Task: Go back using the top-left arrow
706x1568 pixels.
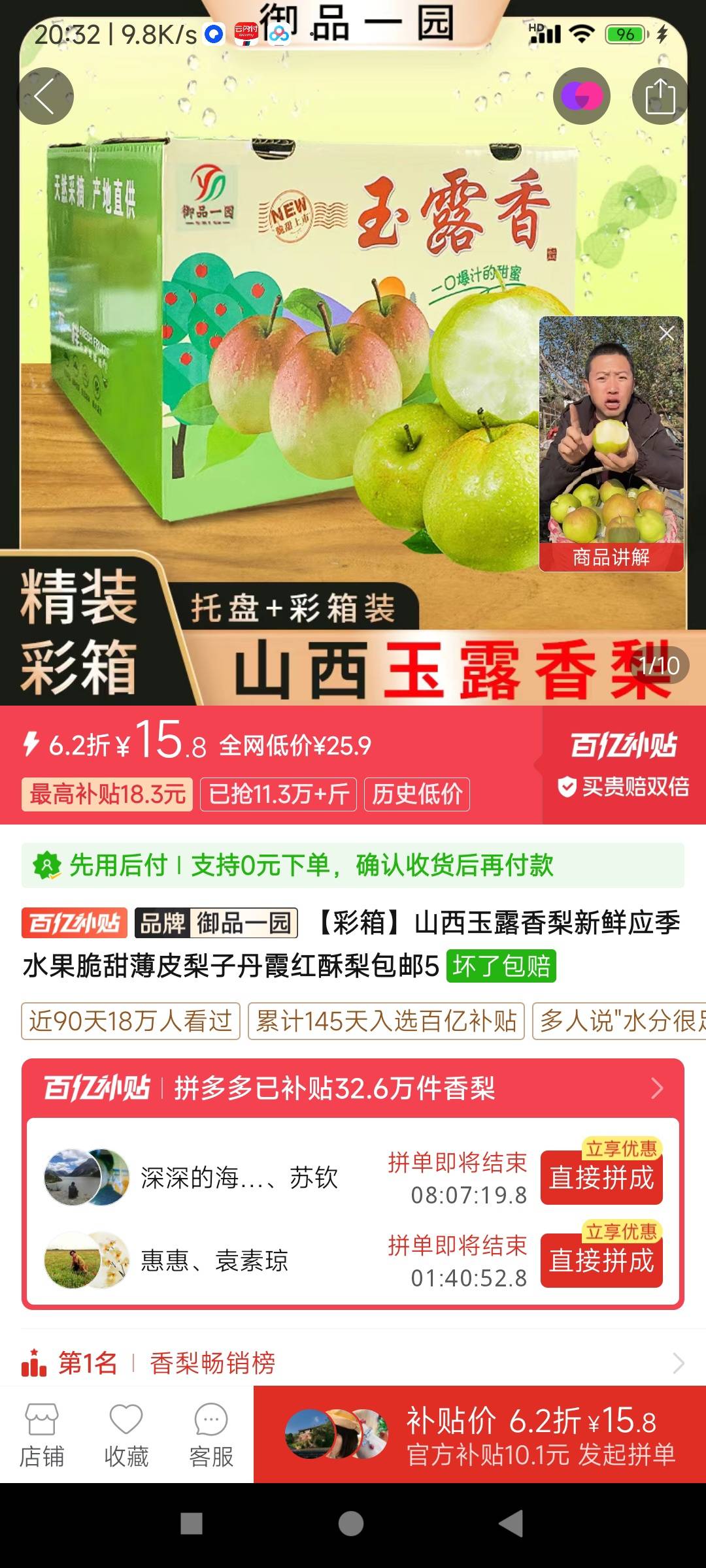Action: point(45,96)
